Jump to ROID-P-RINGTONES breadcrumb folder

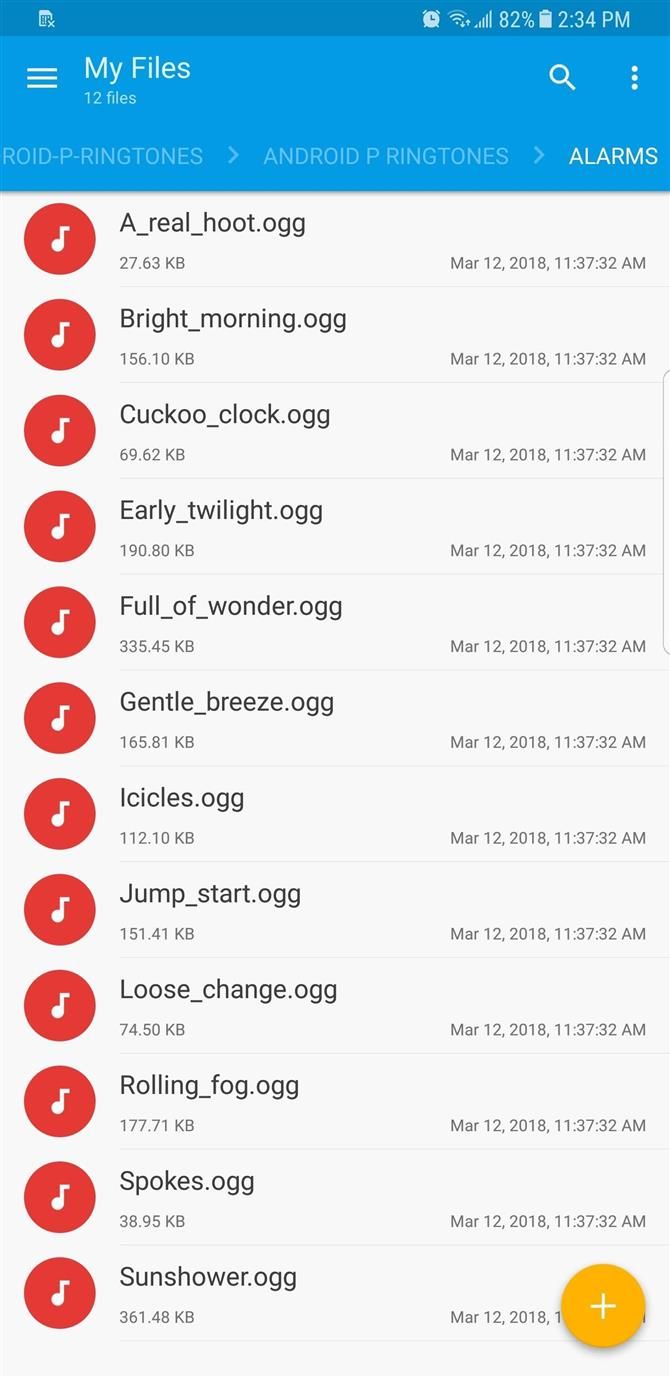coord(102,156)
